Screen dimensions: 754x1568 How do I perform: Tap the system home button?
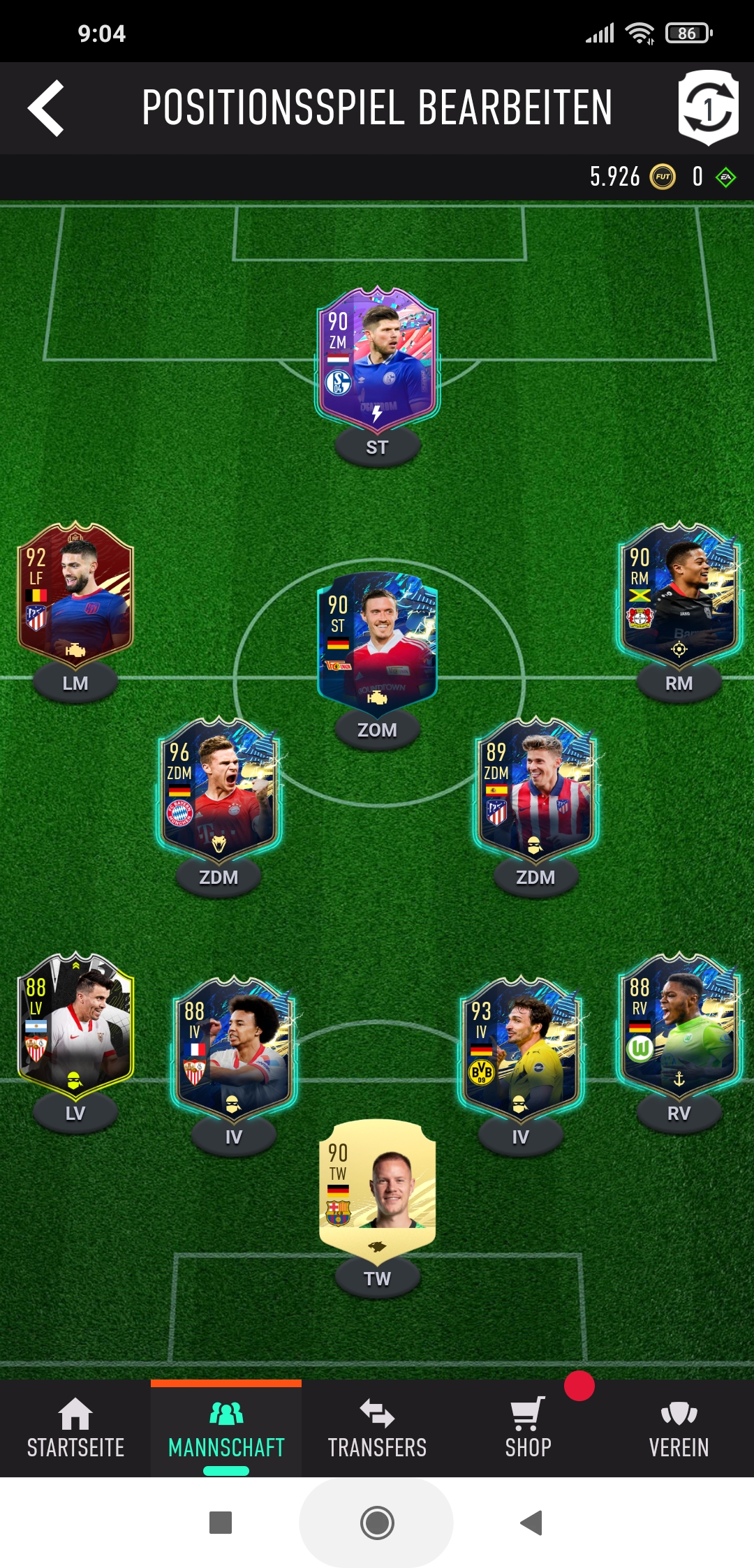tap(377, 1523)
